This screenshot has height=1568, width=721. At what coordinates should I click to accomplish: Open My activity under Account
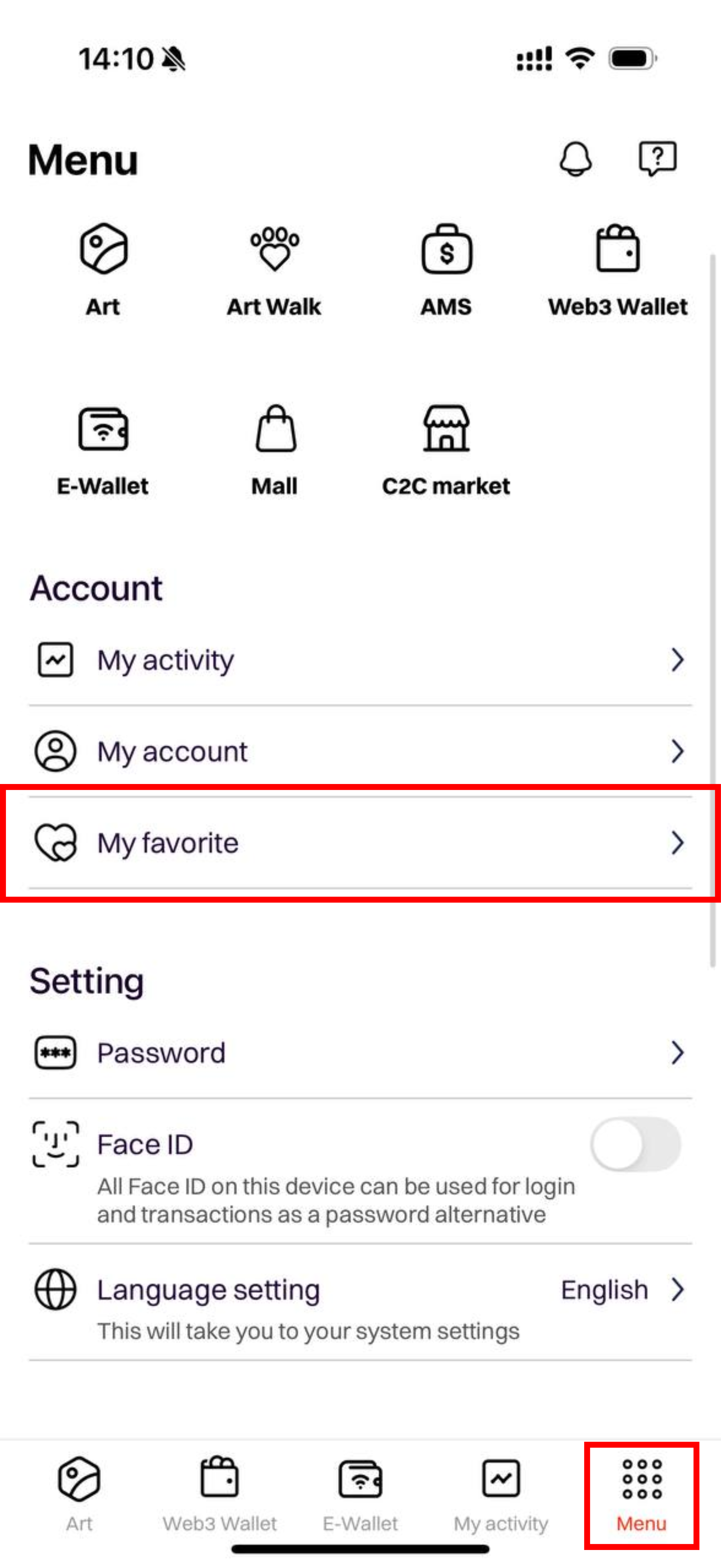click(x=360, y=660)
